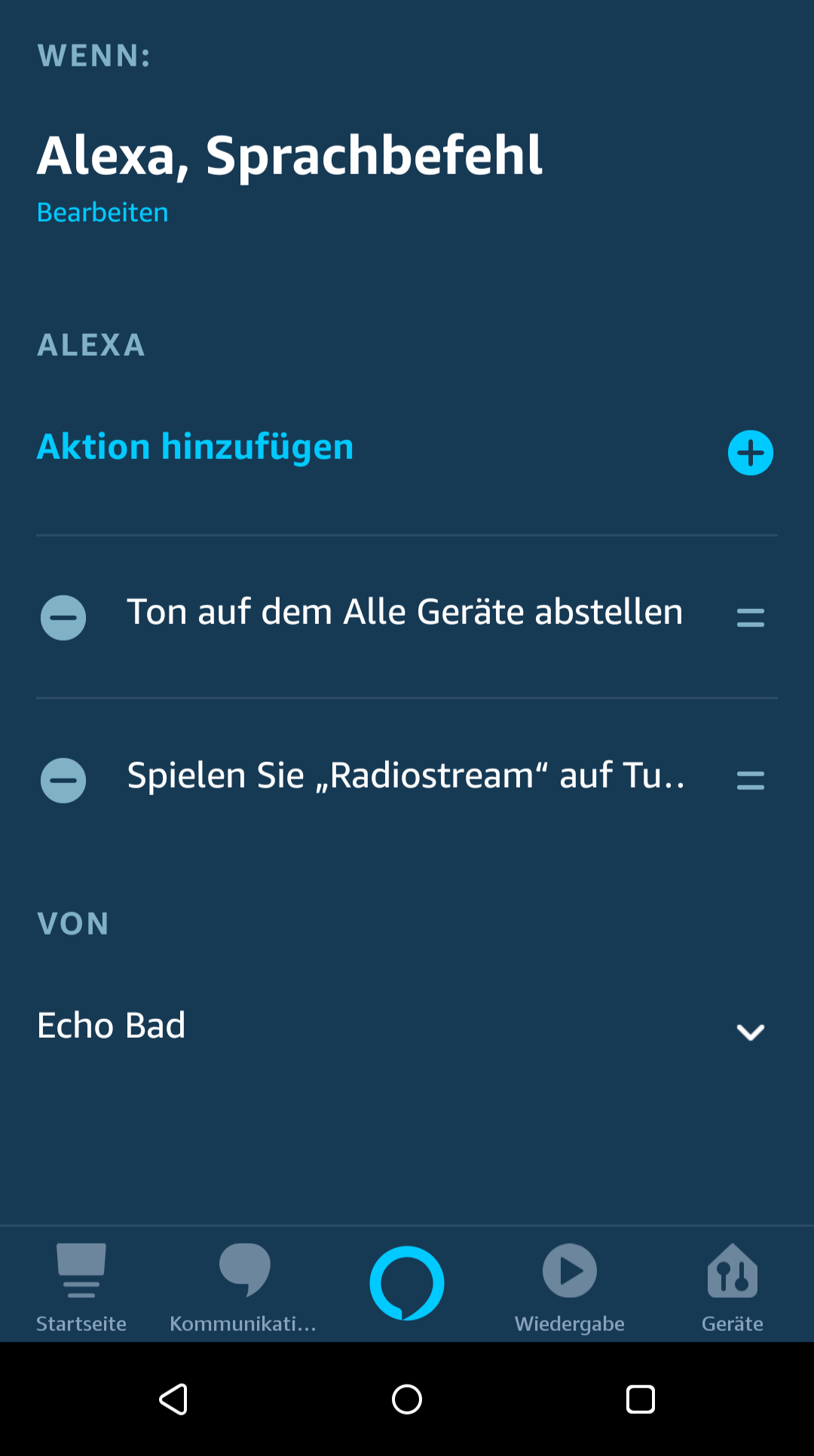Remove the 'Spielen Sie Radiostream' action

pos(63,780)
